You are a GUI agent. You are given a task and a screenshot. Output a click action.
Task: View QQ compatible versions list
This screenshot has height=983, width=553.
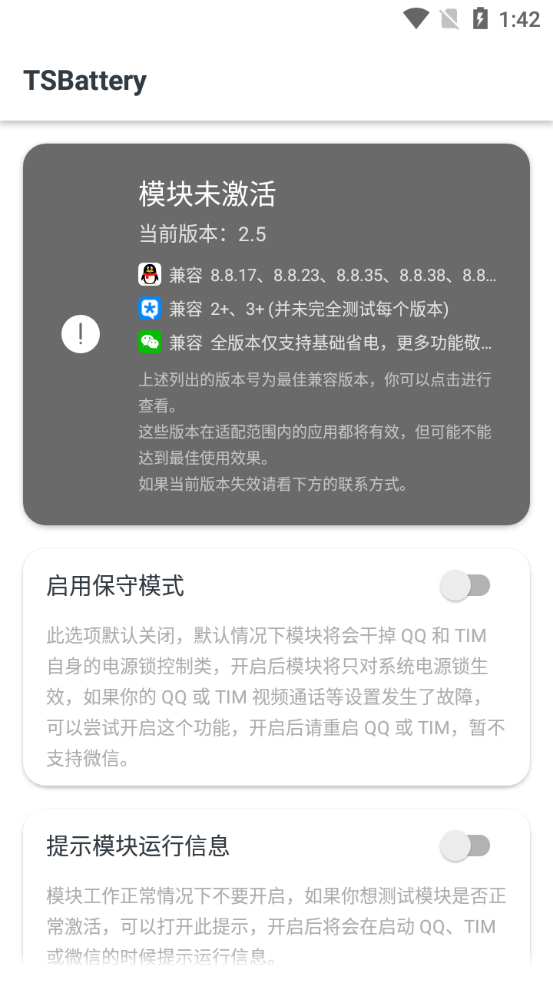click(x=317, y=275)
